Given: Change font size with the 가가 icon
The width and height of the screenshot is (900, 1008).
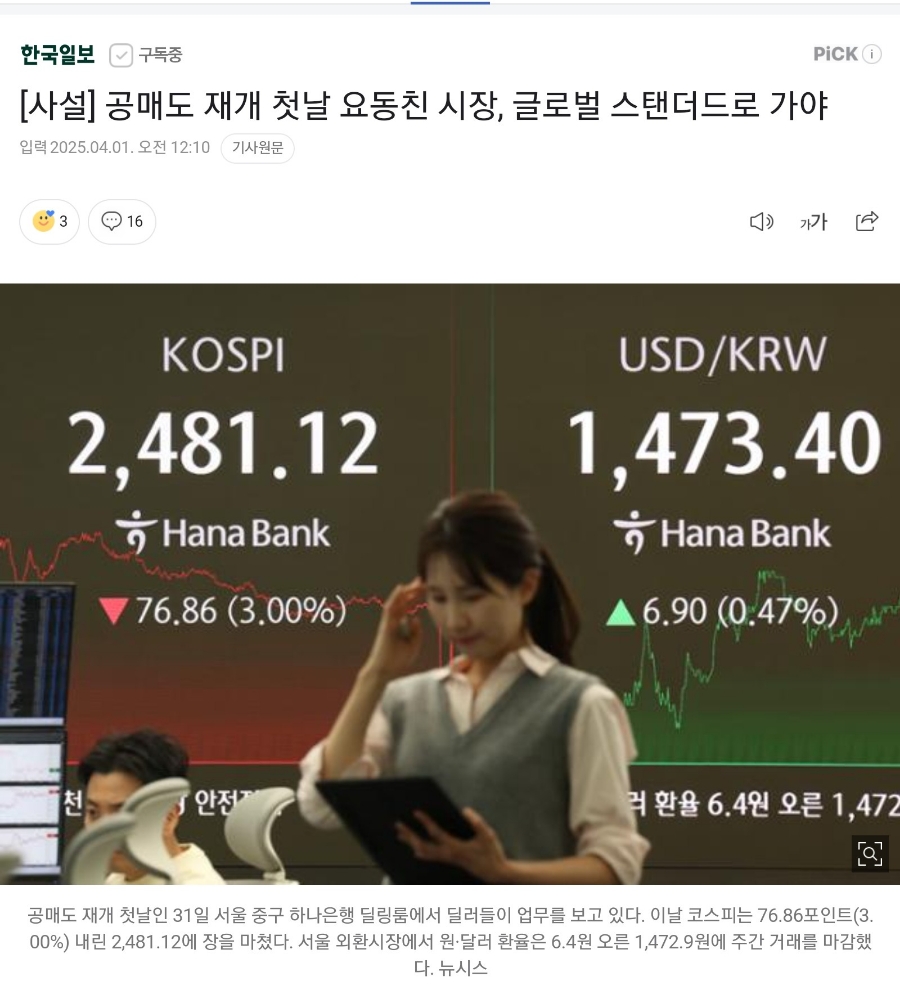Looking at the screenshot, I should click(x=813, y=222).
